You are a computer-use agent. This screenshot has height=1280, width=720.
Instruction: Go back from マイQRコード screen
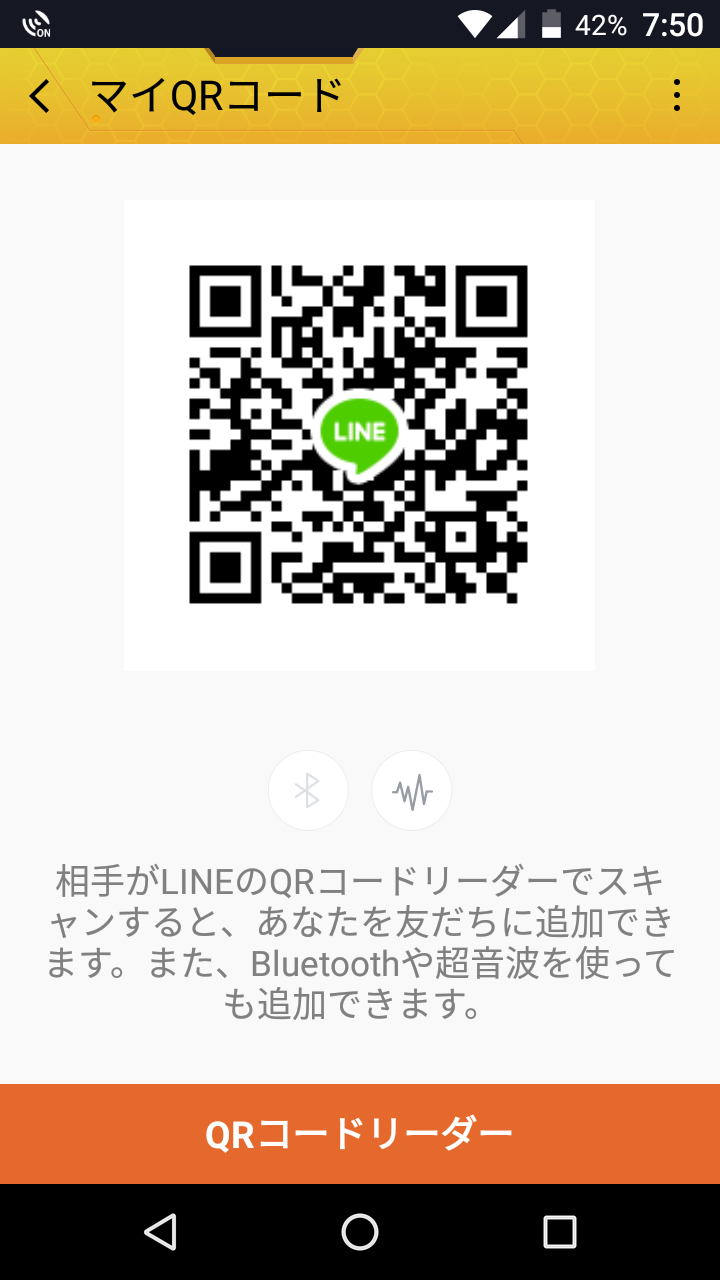coord(39,96)
